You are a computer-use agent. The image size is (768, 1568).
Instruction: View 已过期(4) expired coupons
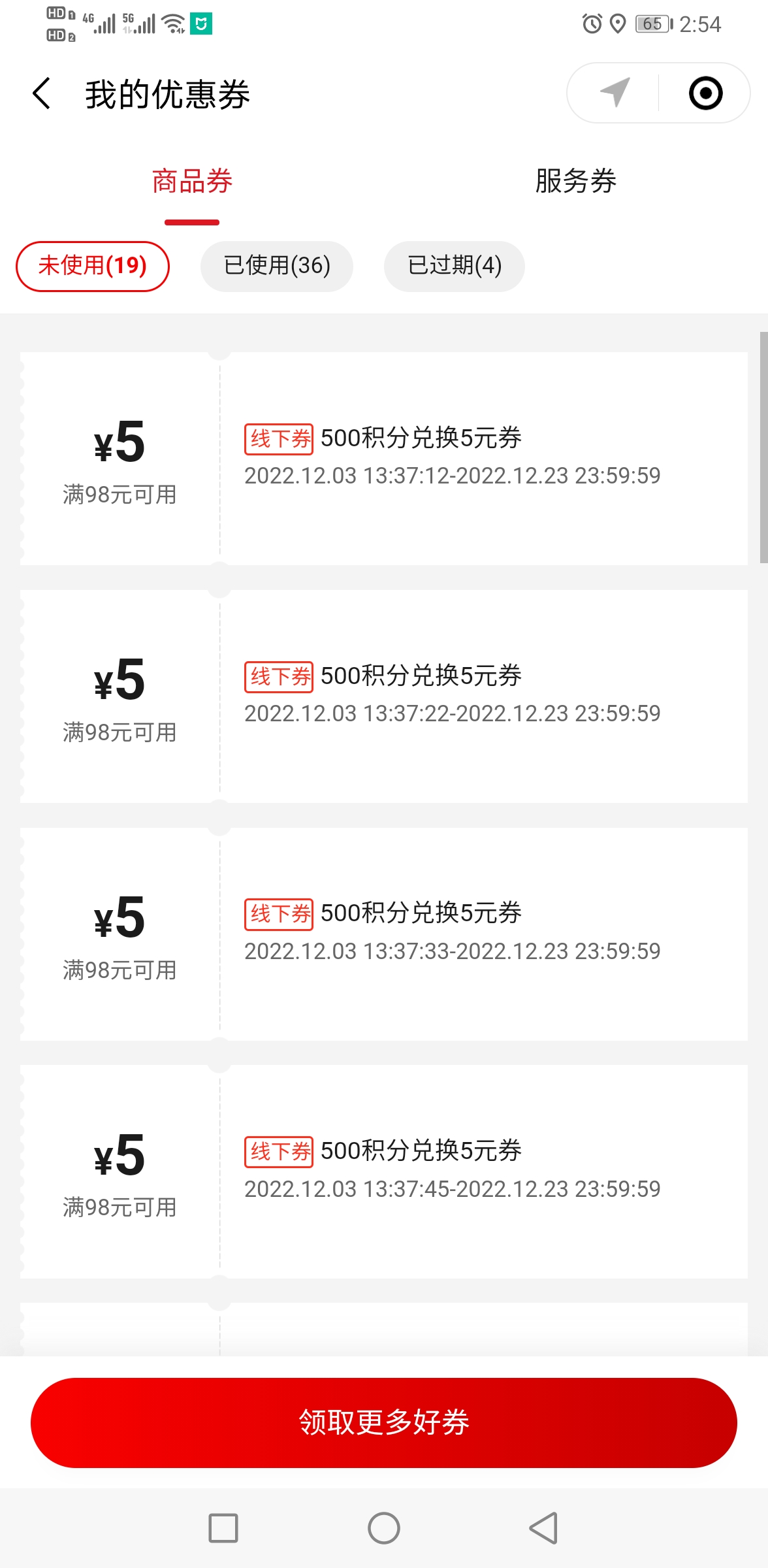(x=455, y=266)
